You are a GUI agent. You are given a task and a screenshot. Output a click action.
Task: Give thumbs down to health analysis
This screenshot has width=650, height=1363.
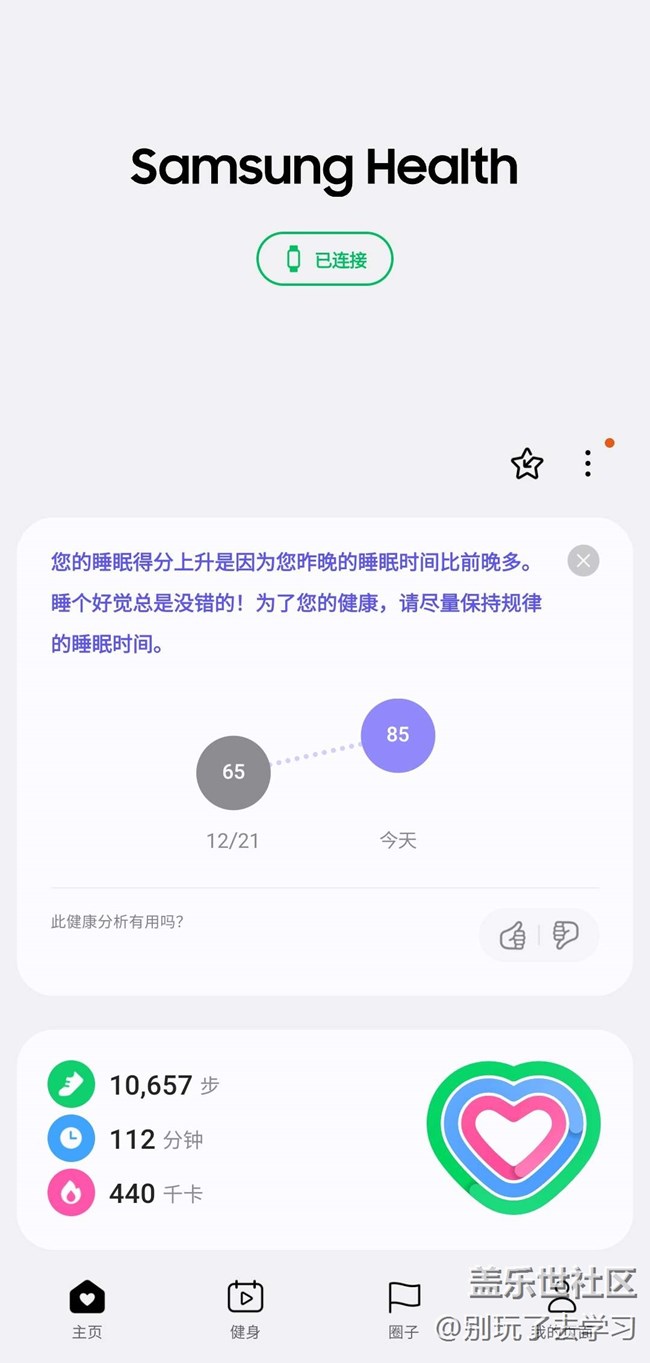566,936
